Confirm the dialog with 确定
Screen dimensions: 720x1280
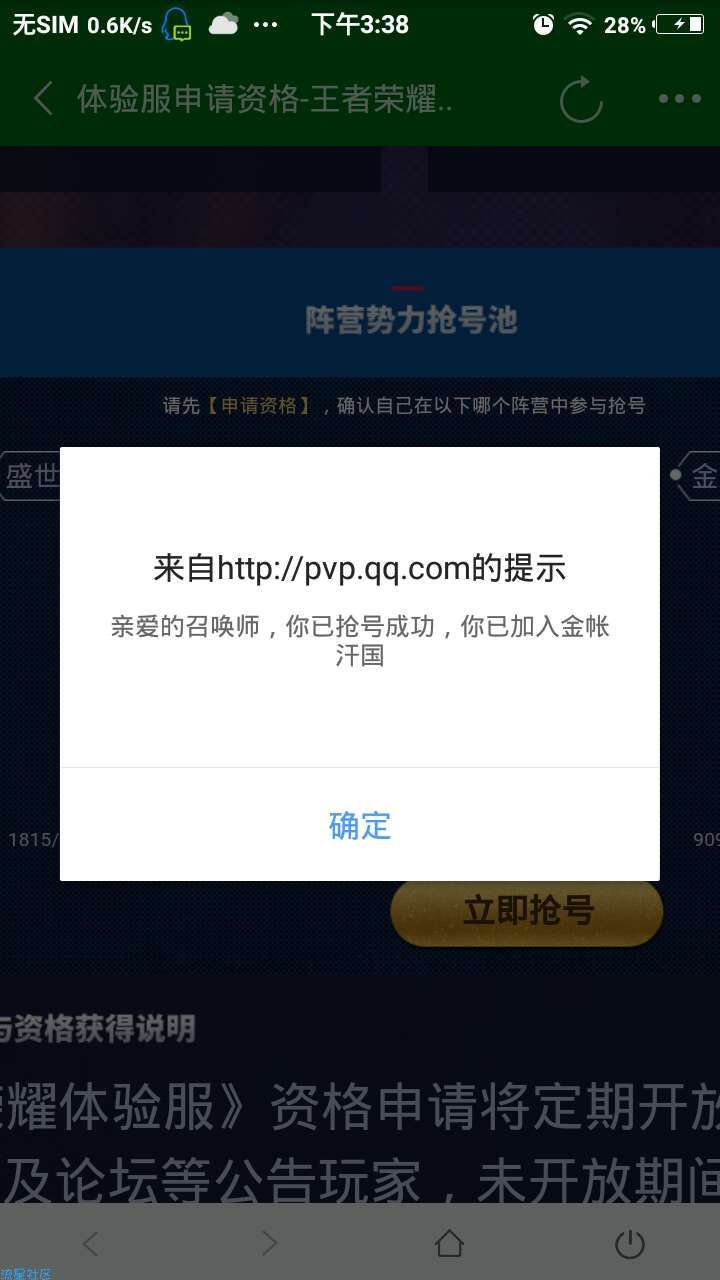click(359, 826)
